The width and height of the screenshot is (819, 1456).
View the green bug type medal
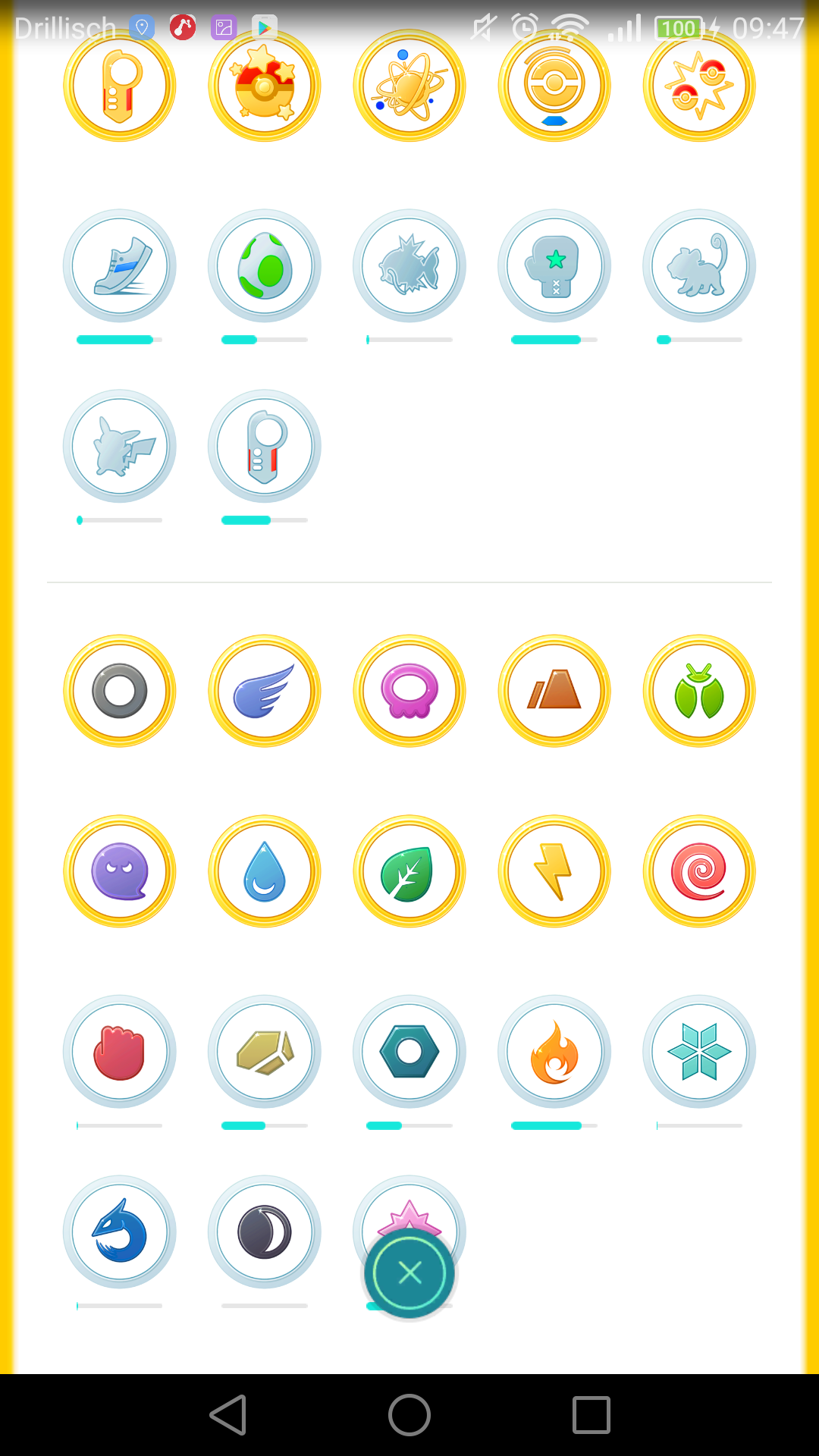[x=699, y=691]
